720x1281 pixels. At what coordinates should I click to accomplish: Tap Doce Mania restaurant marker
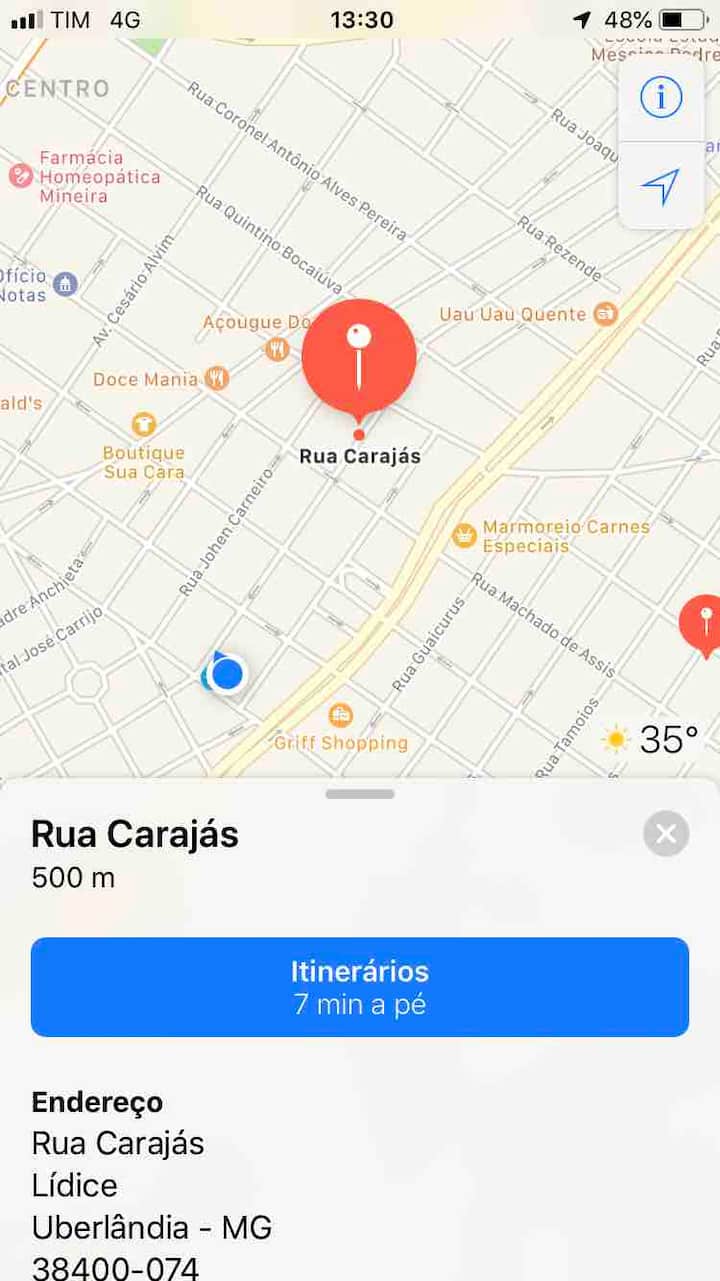217,378
